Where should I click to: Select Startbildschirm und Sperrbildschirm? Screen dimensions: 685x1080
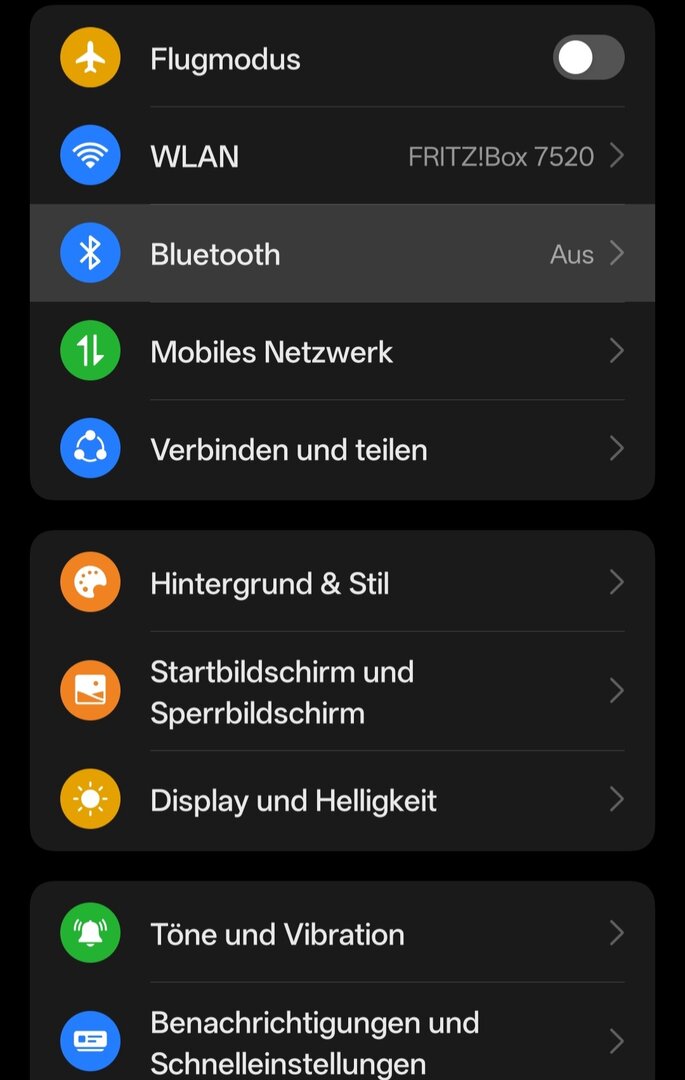(342, 692)
